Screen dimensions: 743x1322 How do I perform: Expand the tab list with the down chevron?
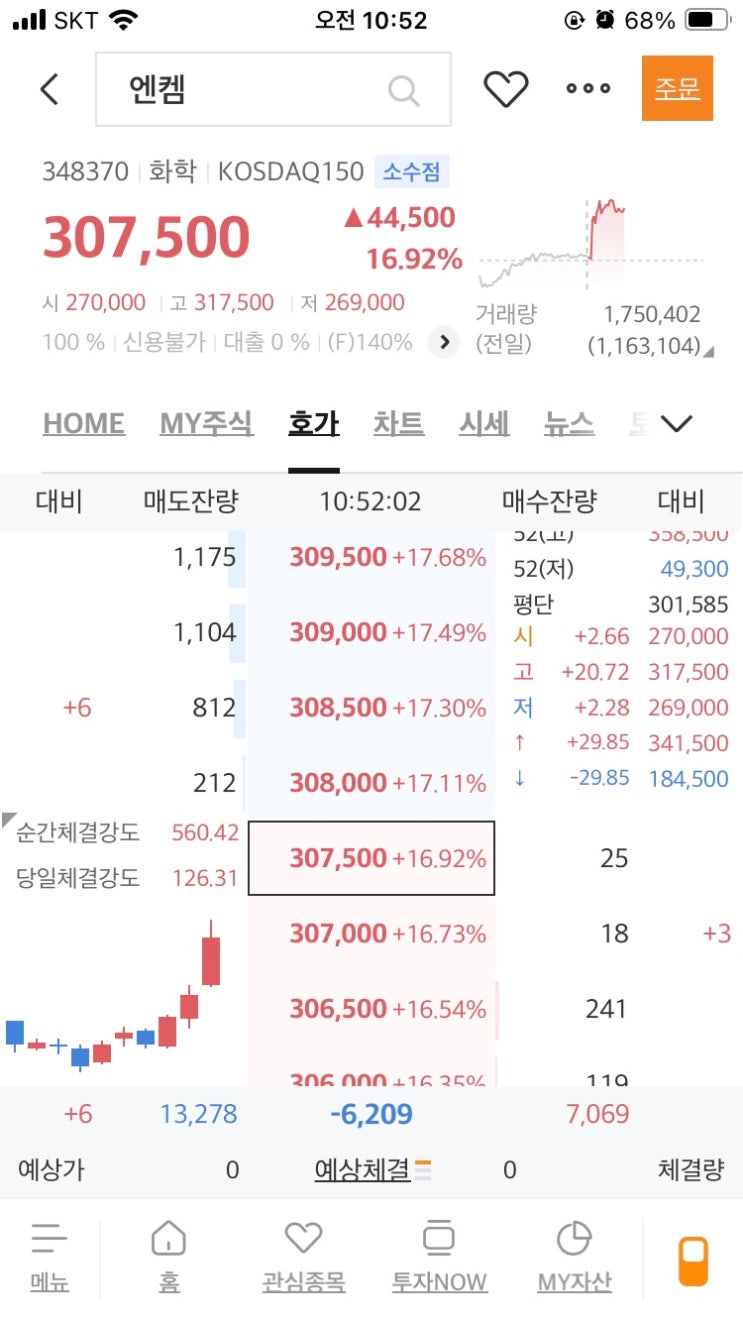click(676, 424)
